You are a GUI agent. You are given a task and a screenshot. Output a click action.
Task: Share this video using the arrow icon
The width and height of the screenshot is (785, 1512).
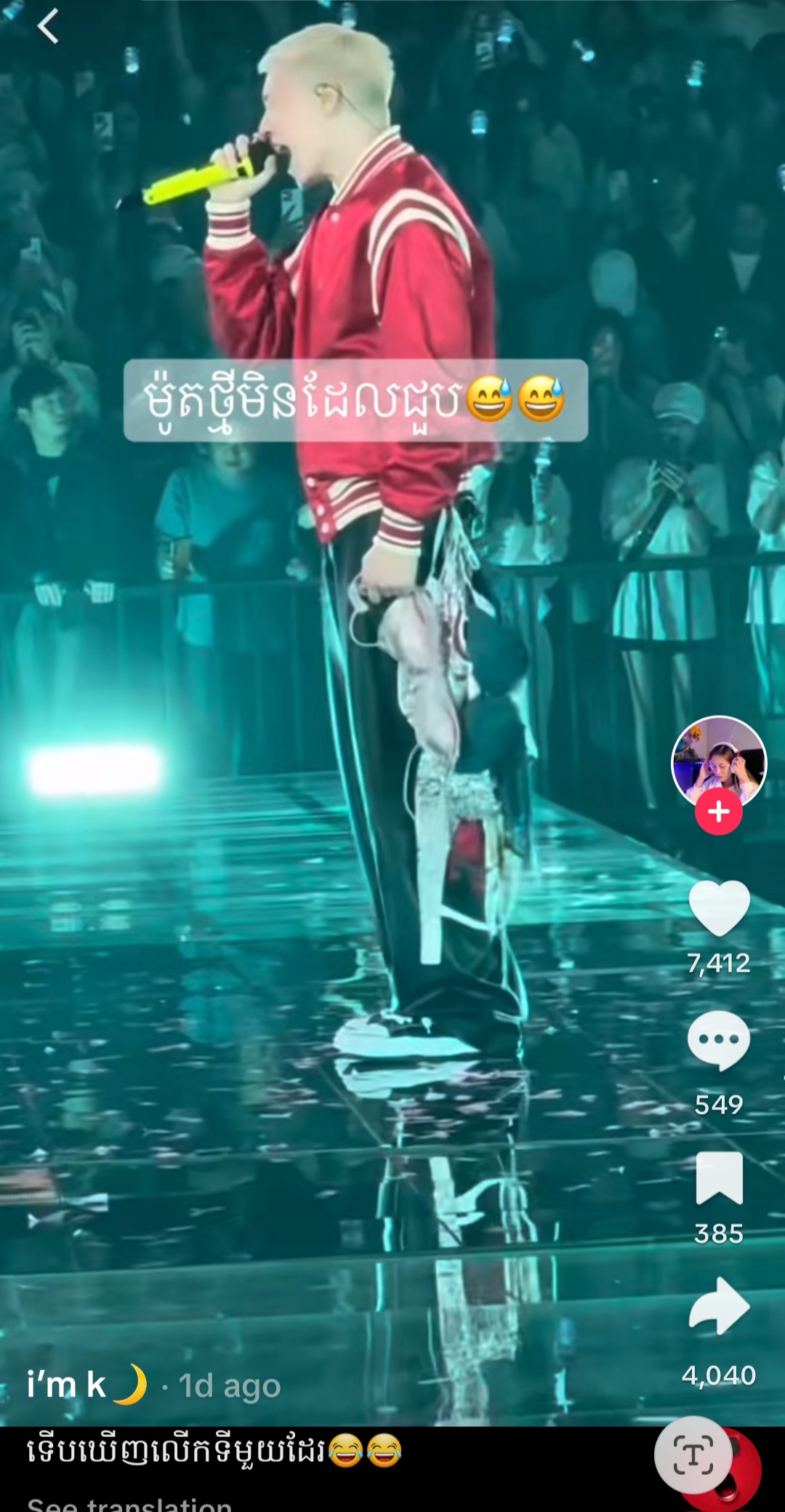click(718, 1307)
